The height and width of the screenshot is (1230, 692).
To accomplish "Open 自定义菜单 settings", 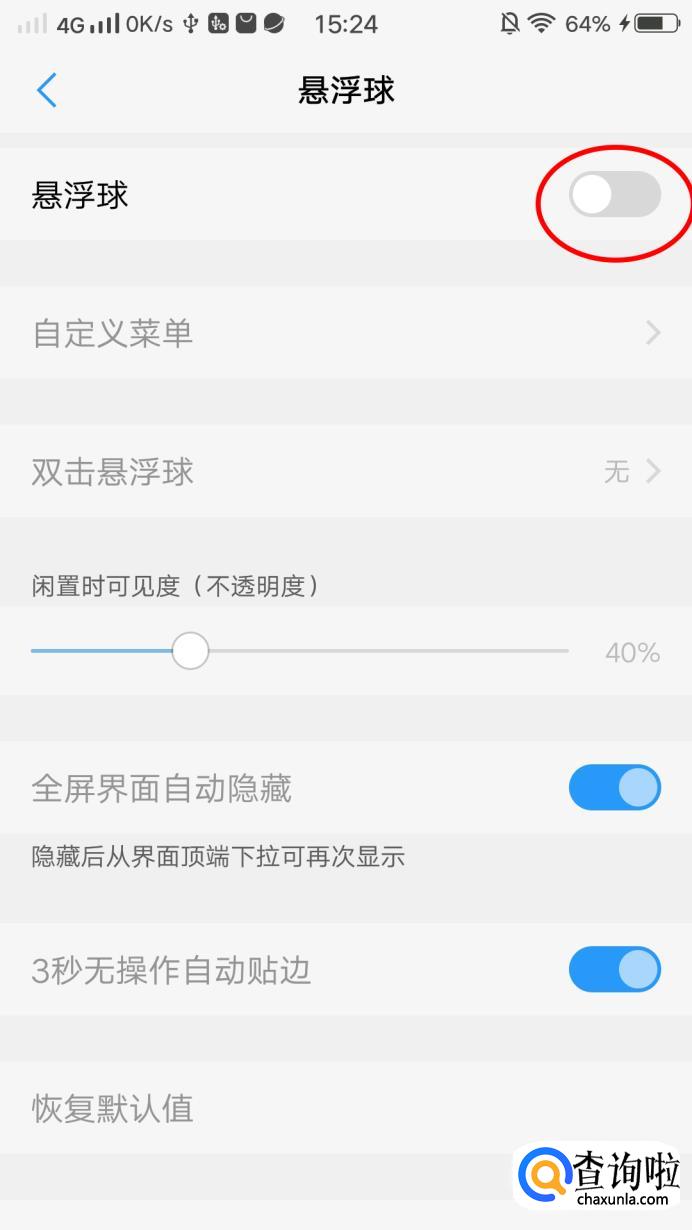I will click(x=346, y=333).
